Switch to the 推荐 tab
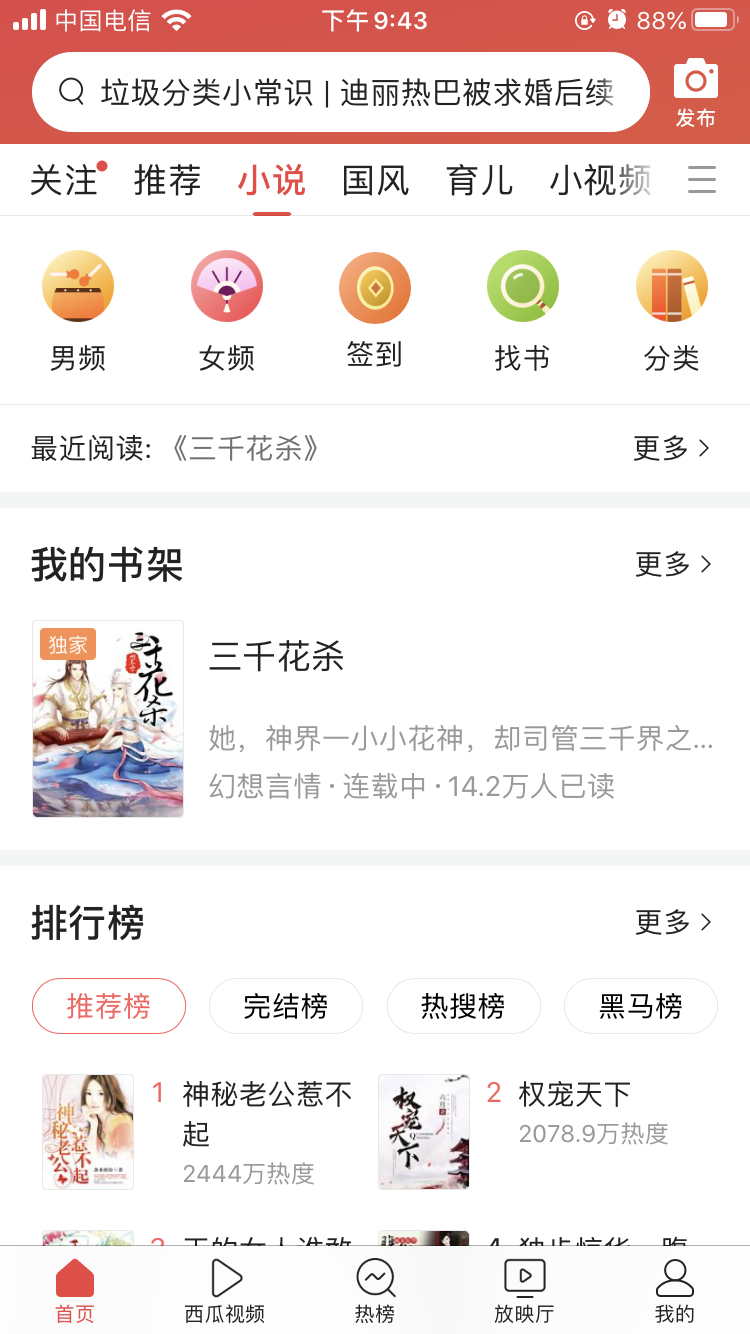 click(x=167, y=180)
